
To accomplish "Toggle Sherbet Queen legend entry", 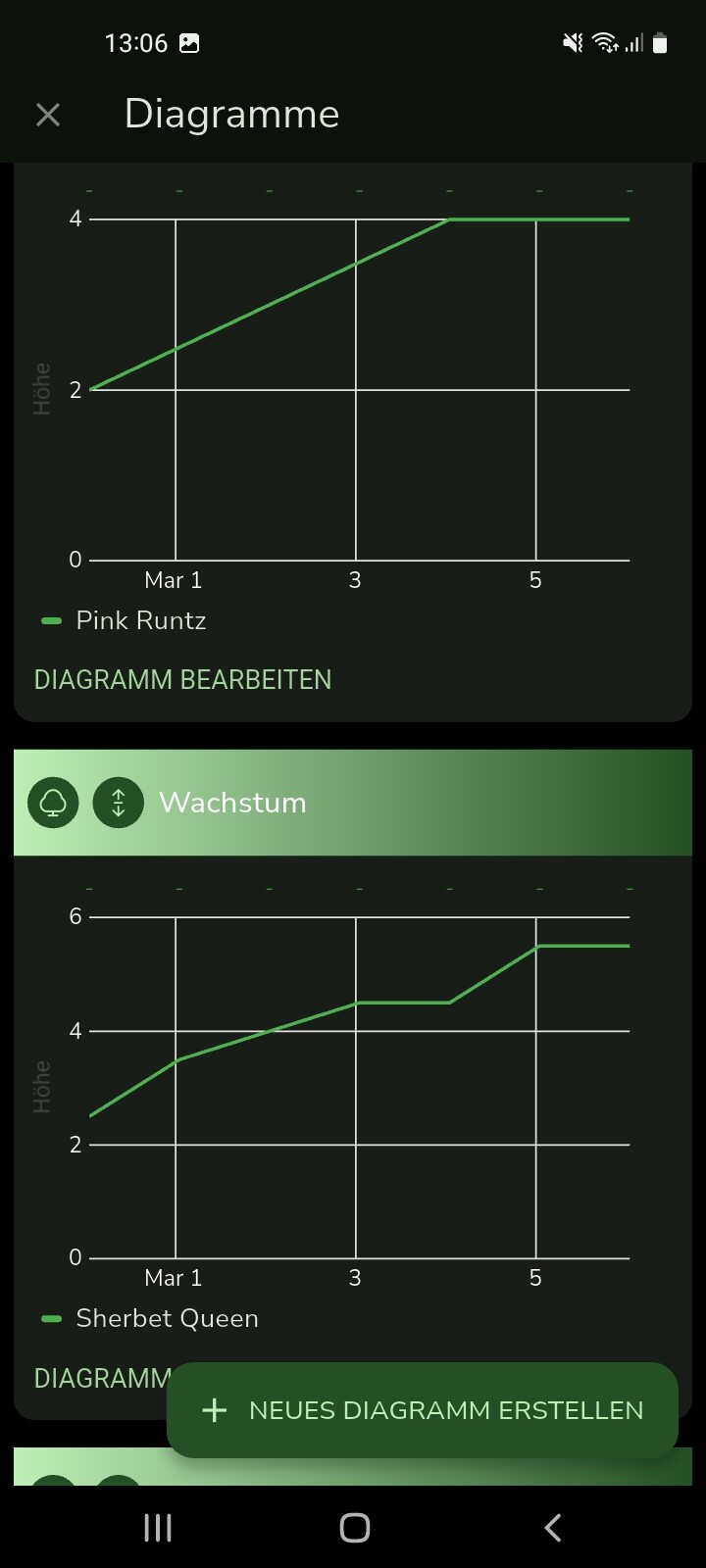I will 151,1318.
